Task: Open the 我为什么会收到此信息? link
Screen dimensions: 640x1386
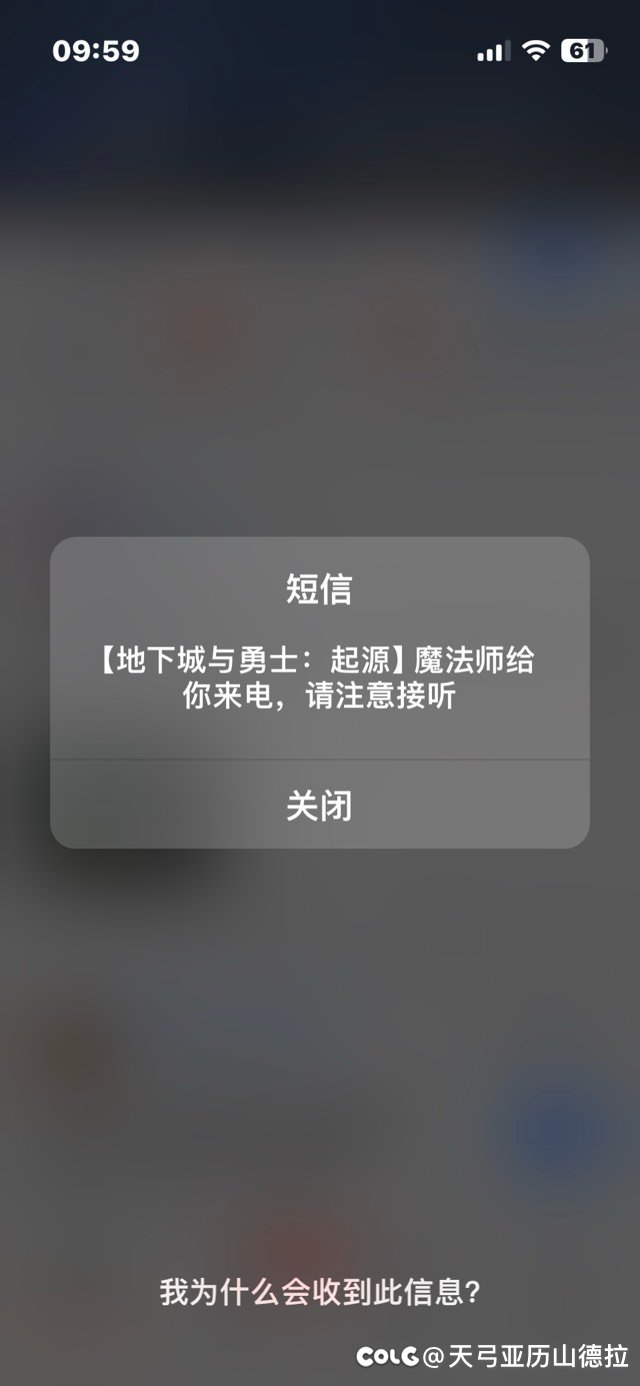Action: tap(320, 1292)
